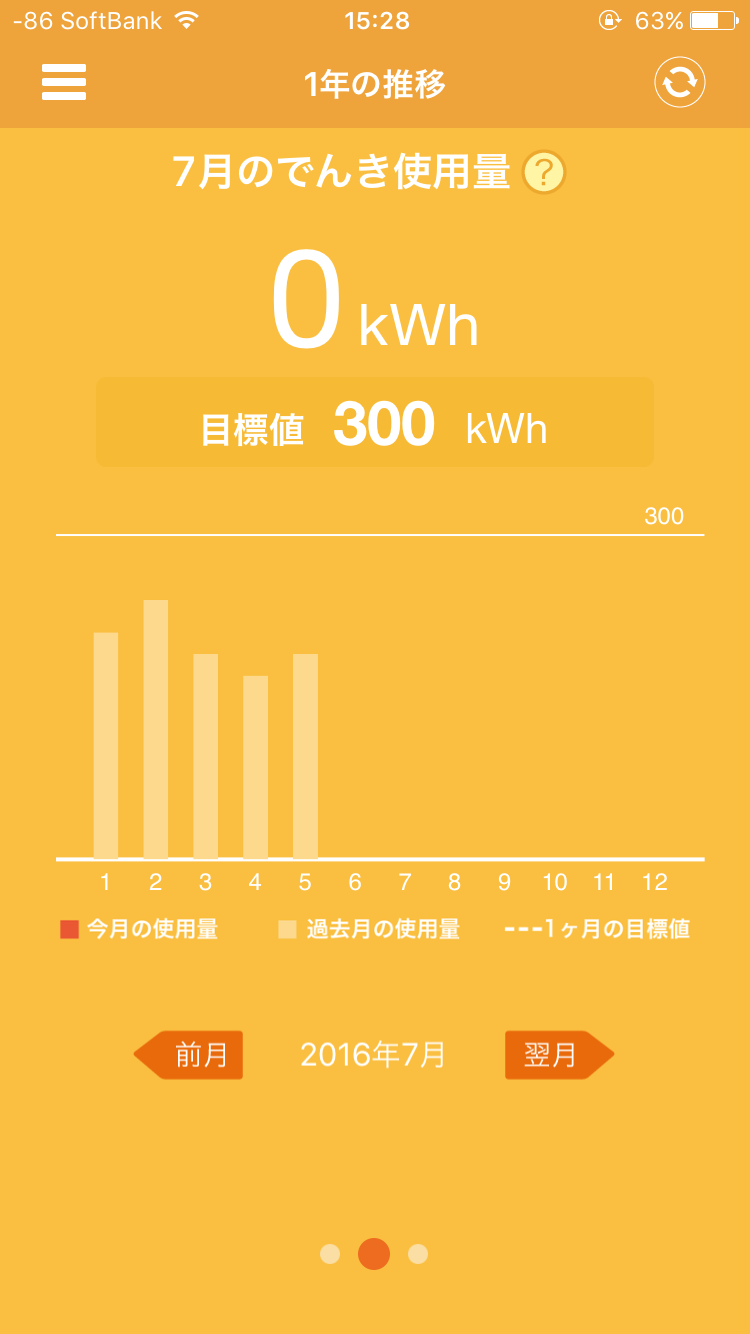The height and width of the screenshot is (1334, 750).
Task: Select the first page indicator dot
Action: (330, 1254)
